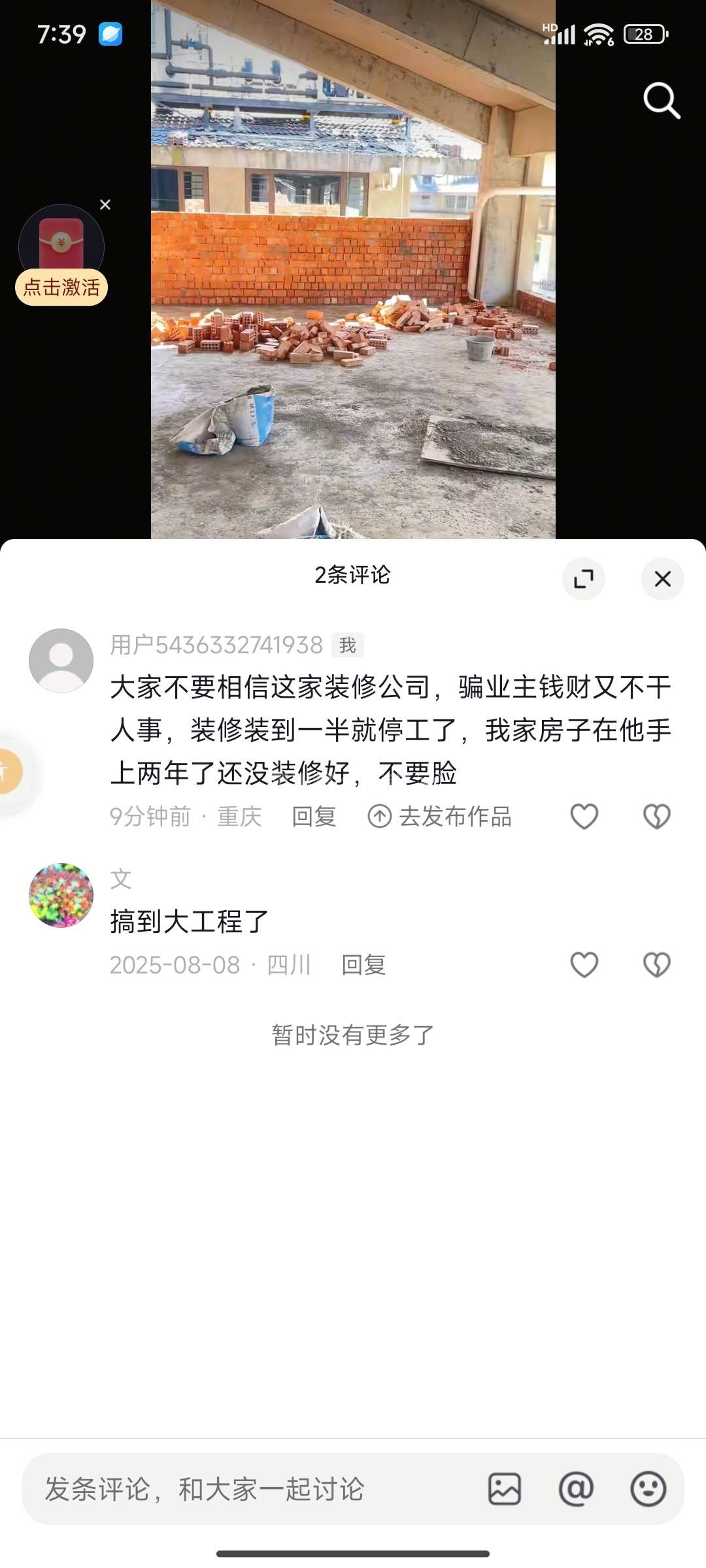Mention someone with the @ icon
Viewport: 706px width, 1568px height.
(x=576, y=1490)
